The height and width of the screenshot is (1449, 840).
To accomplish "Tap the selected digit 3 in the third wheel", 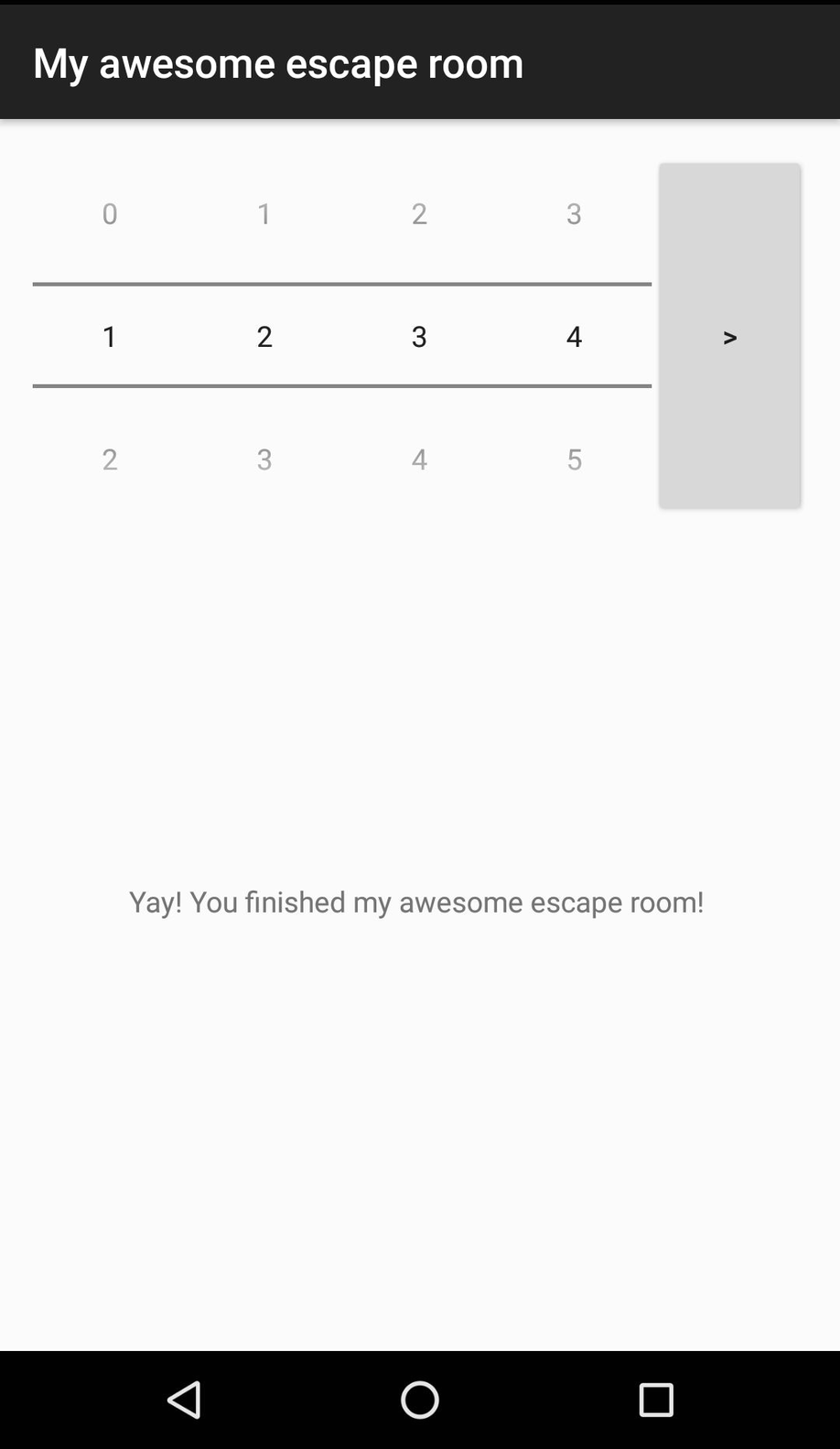I will coord(420,336).
